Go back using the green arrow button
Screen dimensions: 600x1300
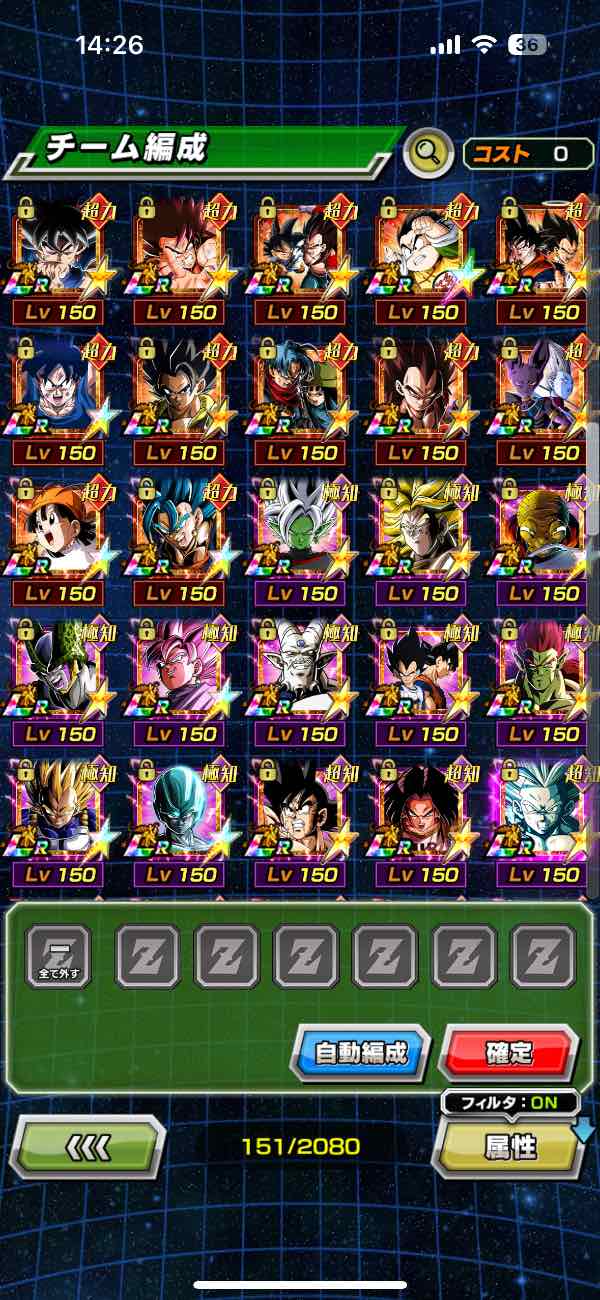point(87,1147)
